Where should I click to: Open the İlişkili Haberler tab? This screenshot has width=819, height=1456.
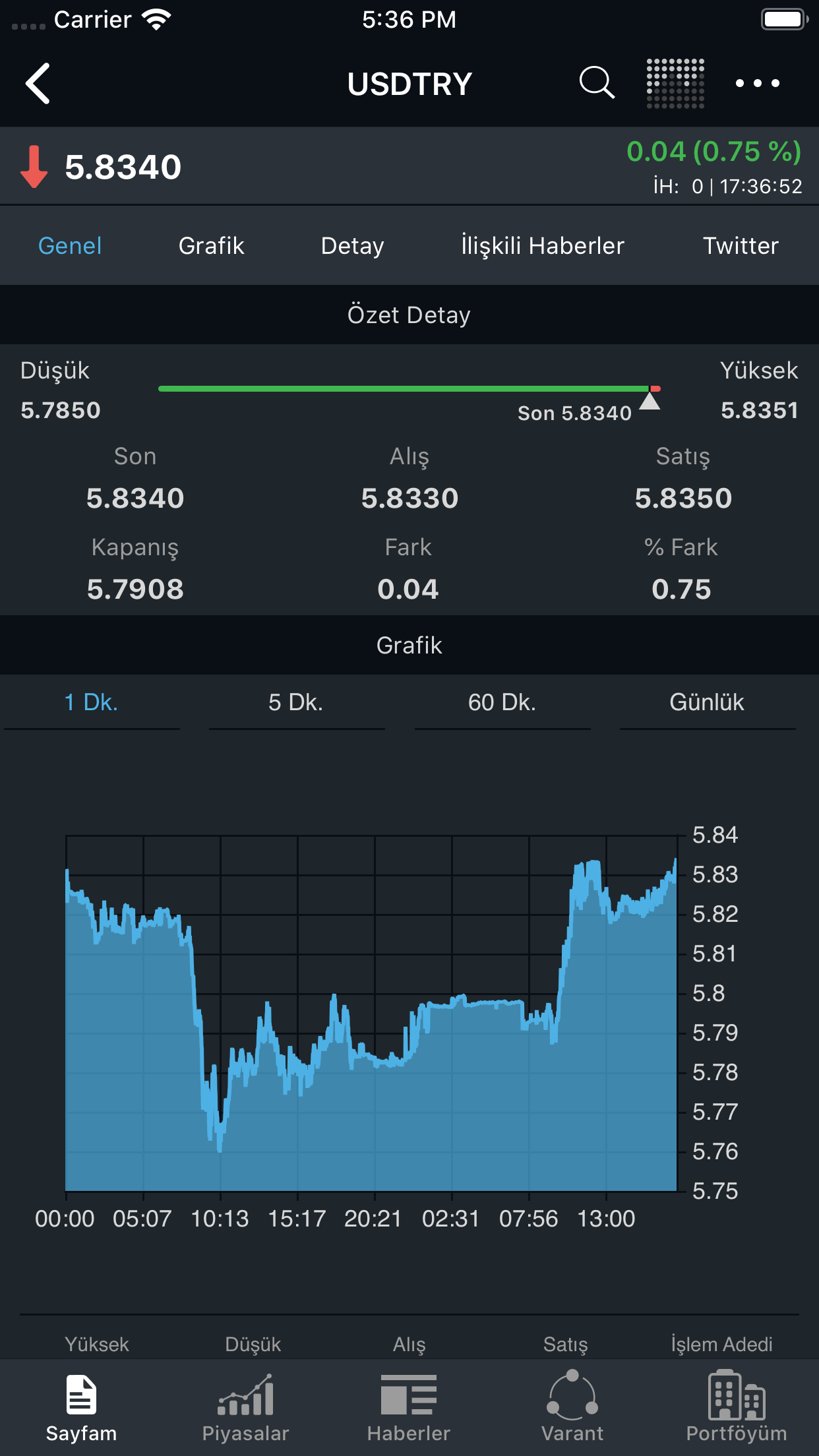(543, 245)
